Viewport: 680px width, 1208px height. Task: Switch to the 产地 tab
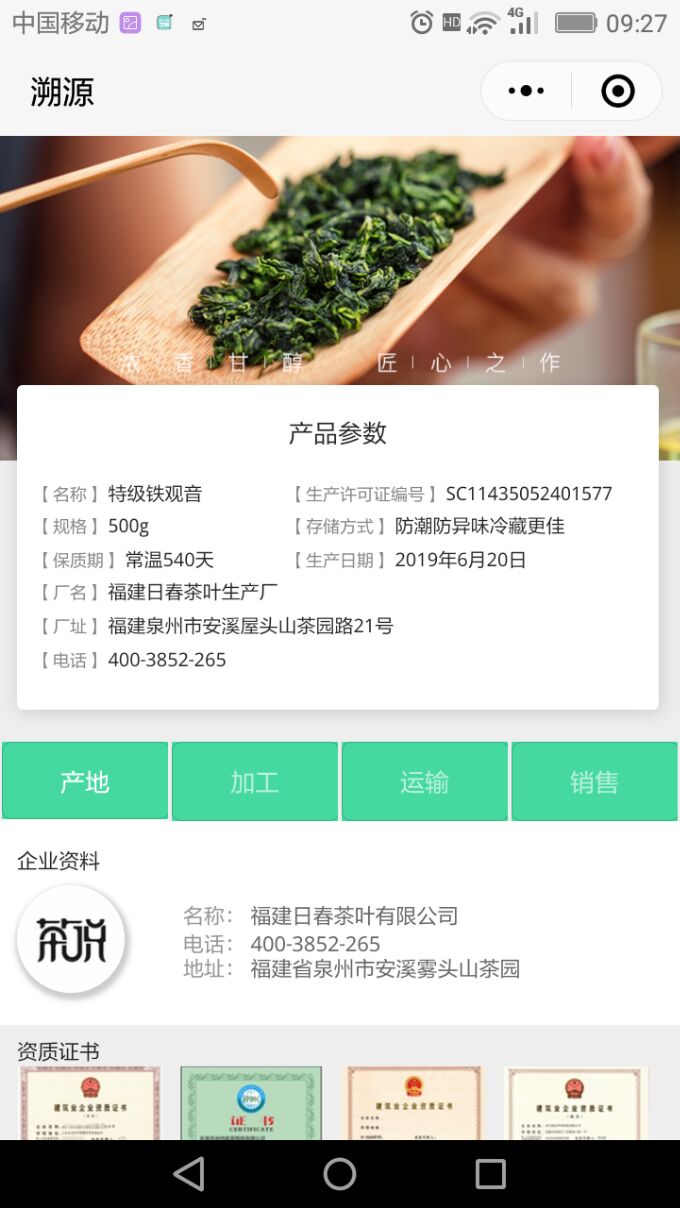(x=85, y=781)
